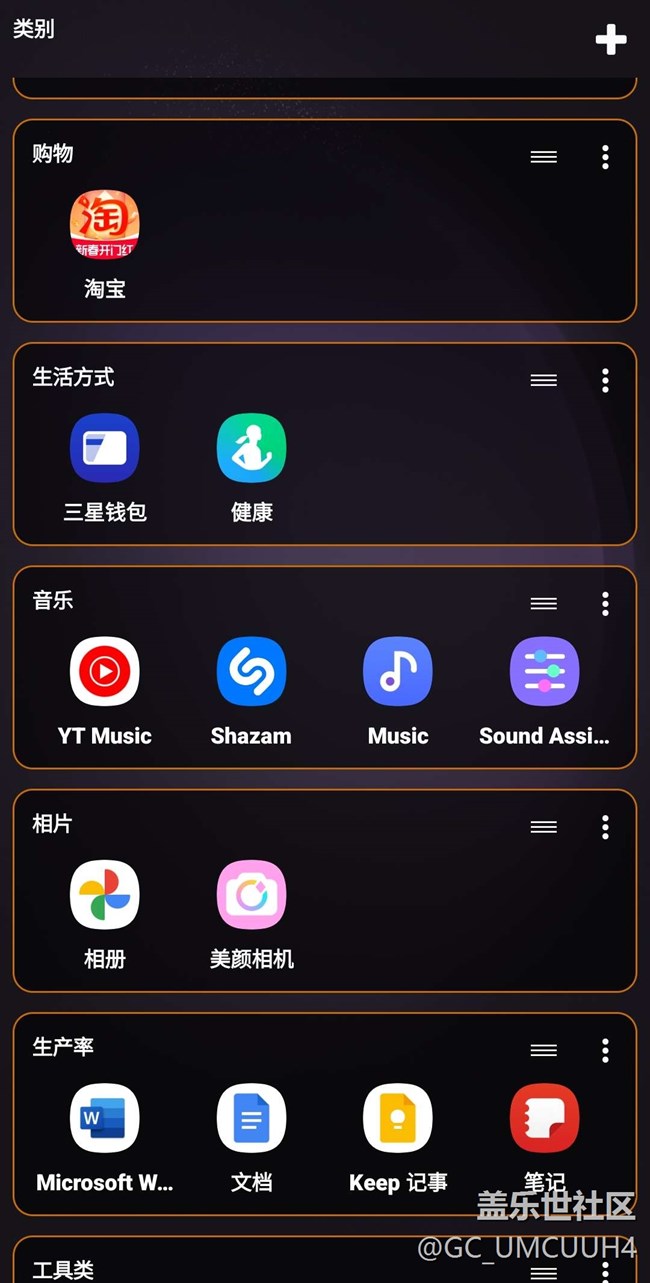This screenshot has height=1283, width=650.
Task: Open overflow menu for 音乐 category
Action: click(605, 603)
